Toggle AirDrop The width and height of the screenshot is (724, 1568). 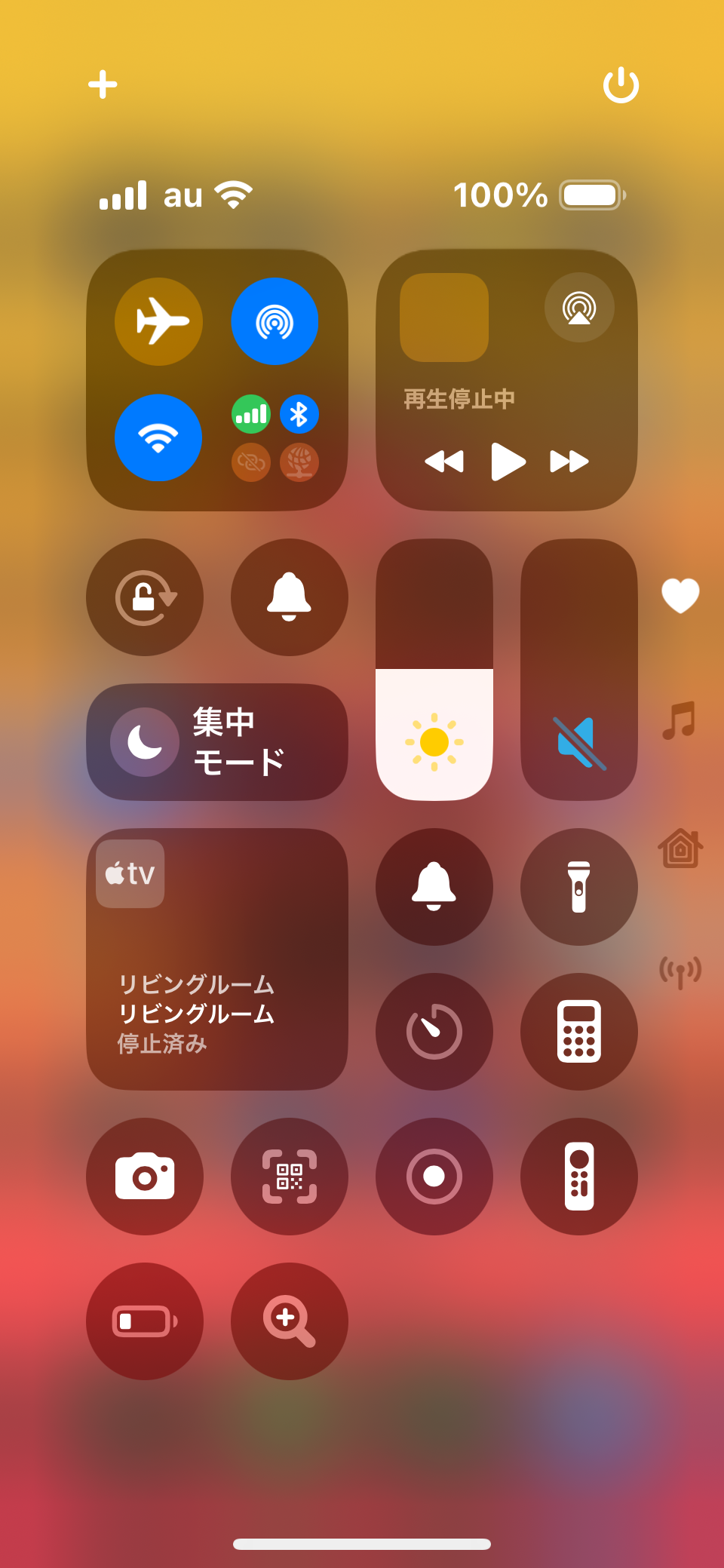pyautogui.click(x=275, y=321)
